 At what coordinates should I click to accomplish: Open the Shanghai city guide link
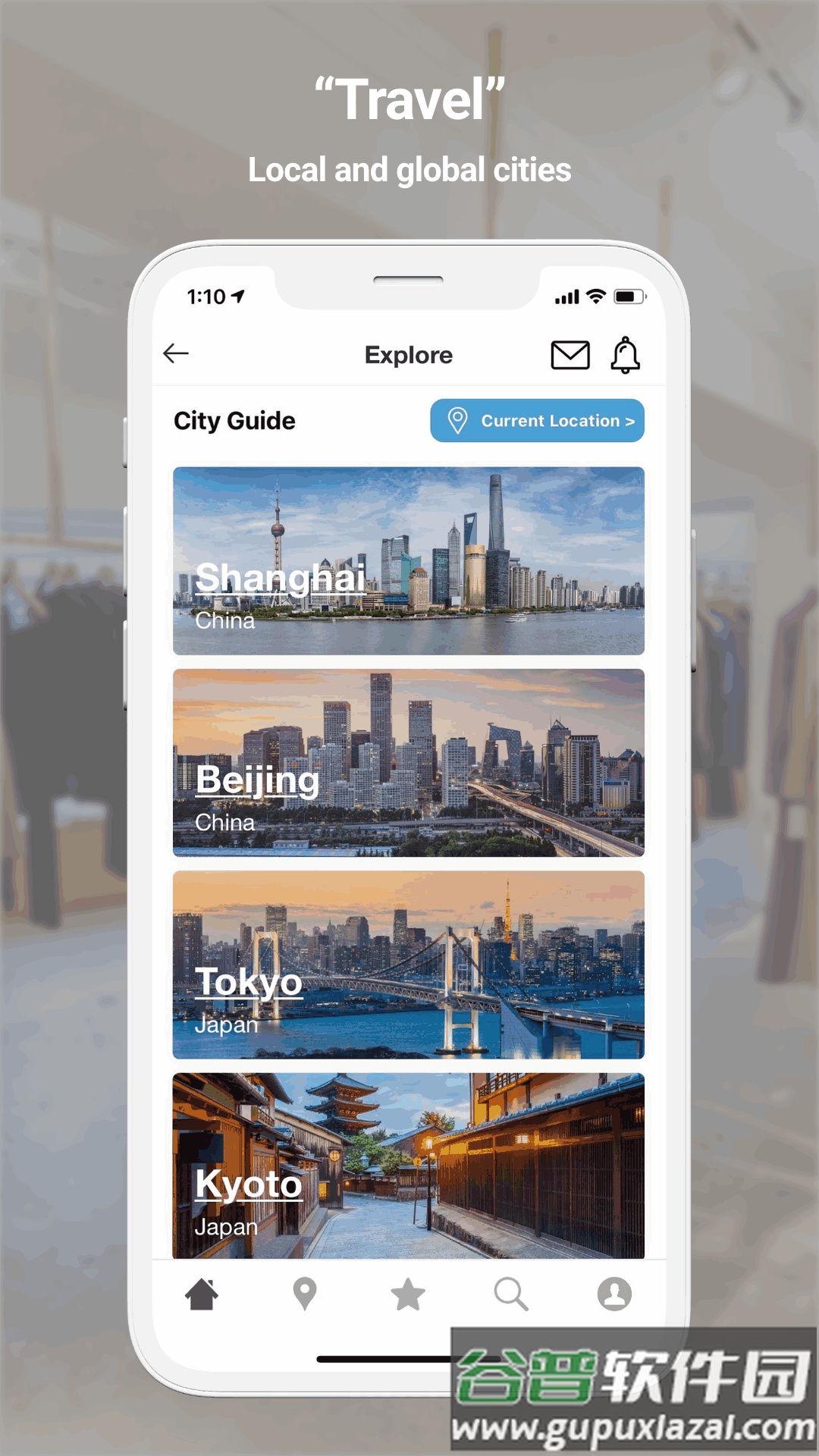pyautogui.click(x=281, y=579)
